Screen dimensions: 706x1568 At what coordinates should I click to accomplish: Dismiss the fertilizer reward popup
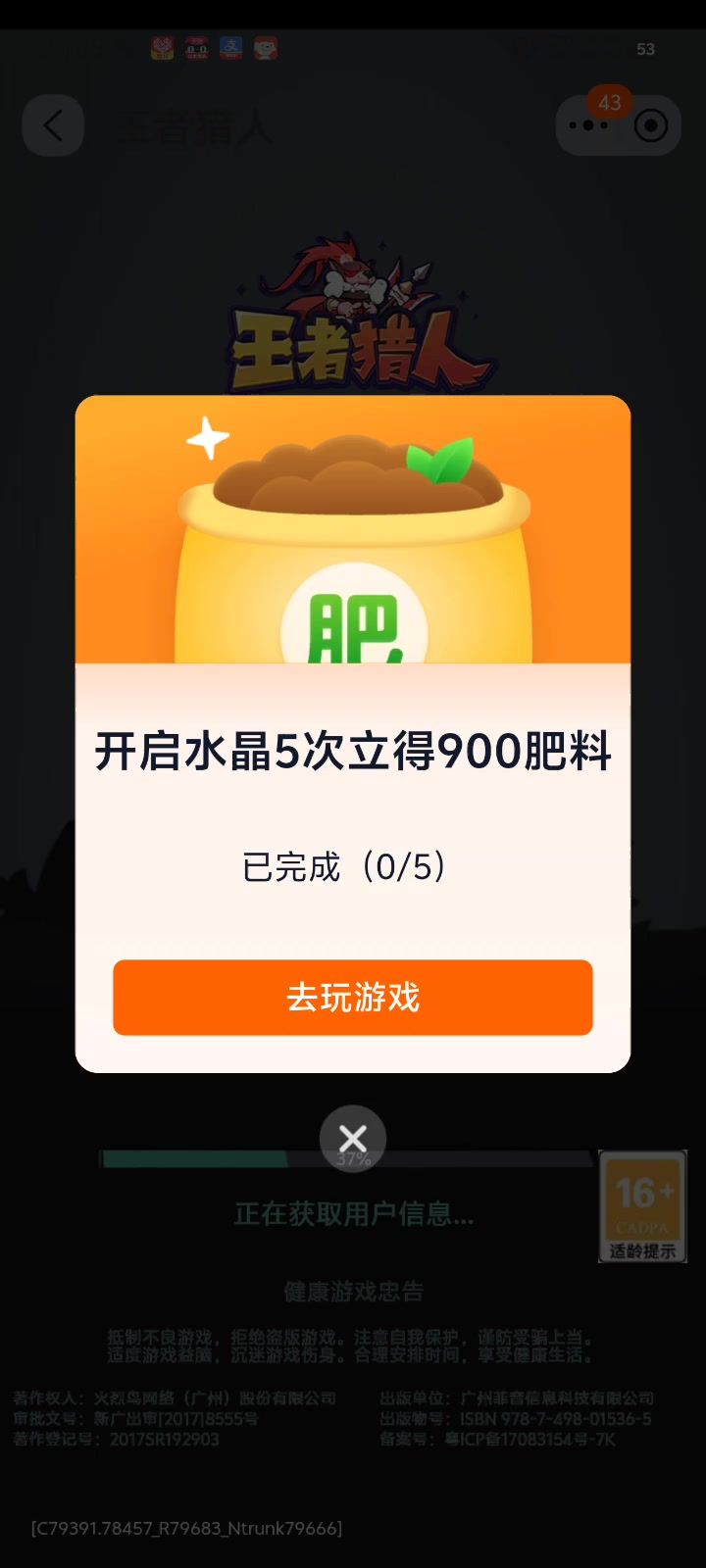pyautogui.click(x=353, y=1138)
